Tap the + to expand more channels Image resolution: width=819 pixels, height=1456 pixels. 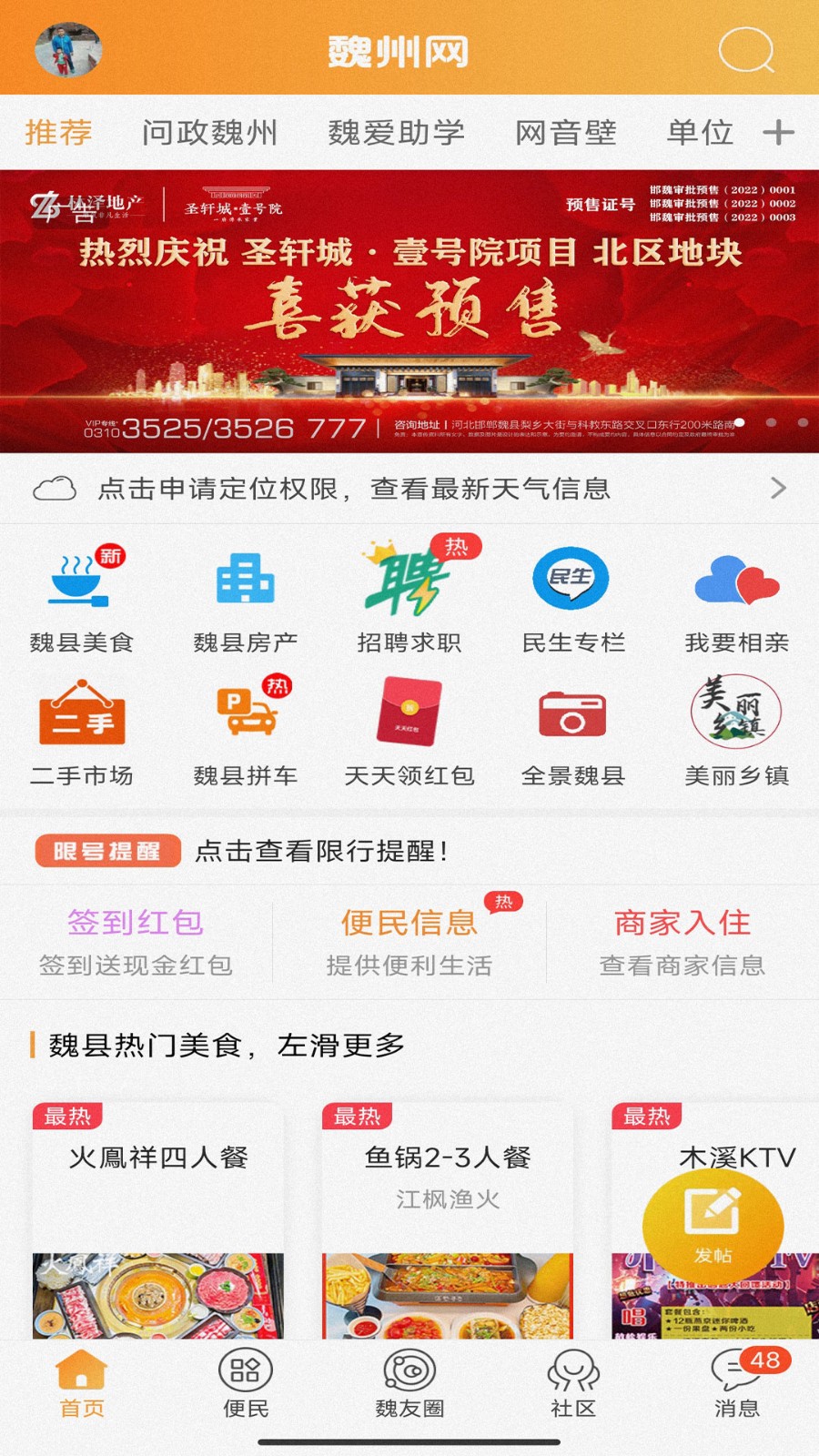(x=780, y=132)
